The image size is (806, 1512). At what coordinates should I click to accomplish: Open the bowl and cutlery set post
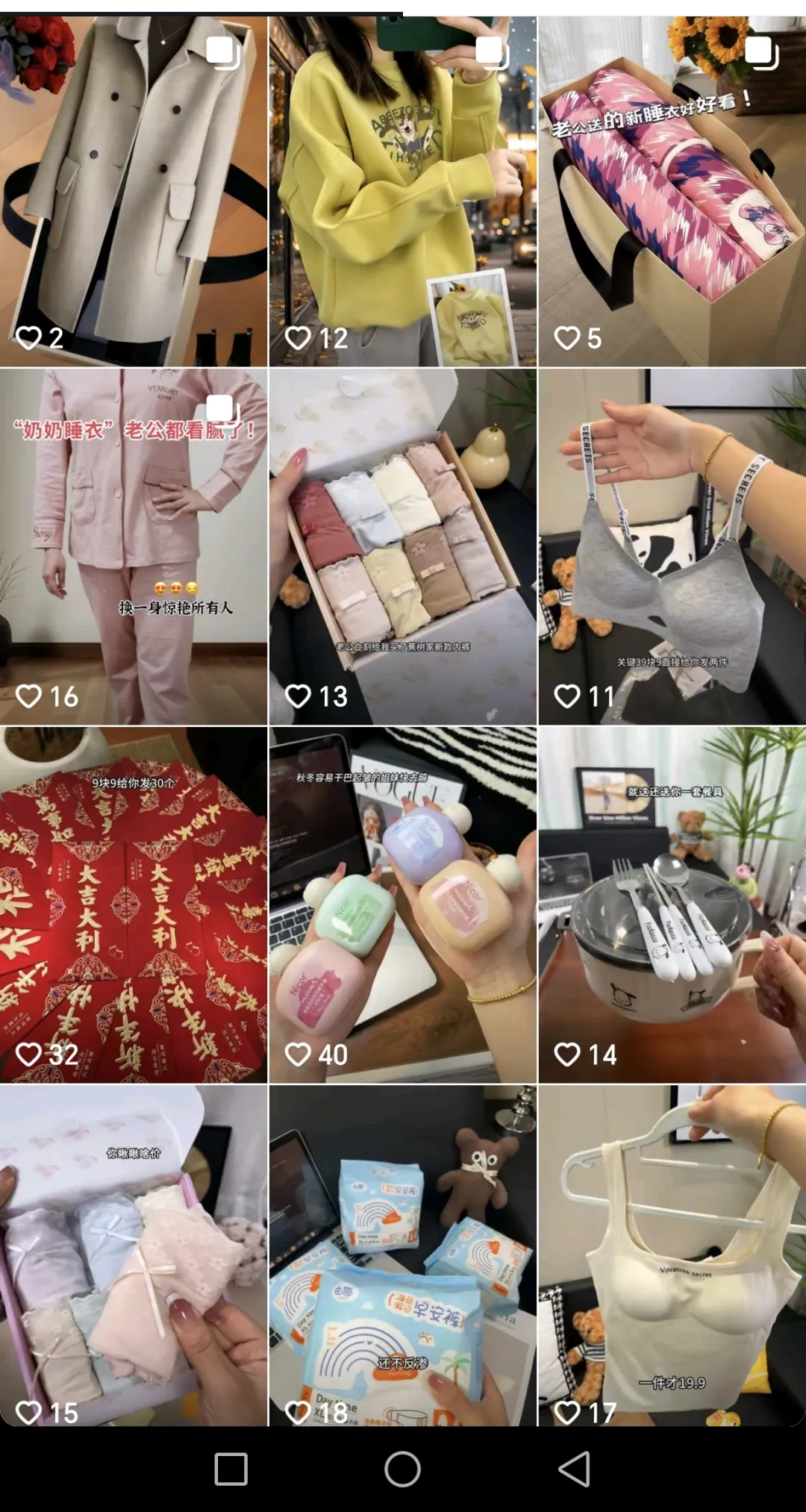click(x=672, y=904)
